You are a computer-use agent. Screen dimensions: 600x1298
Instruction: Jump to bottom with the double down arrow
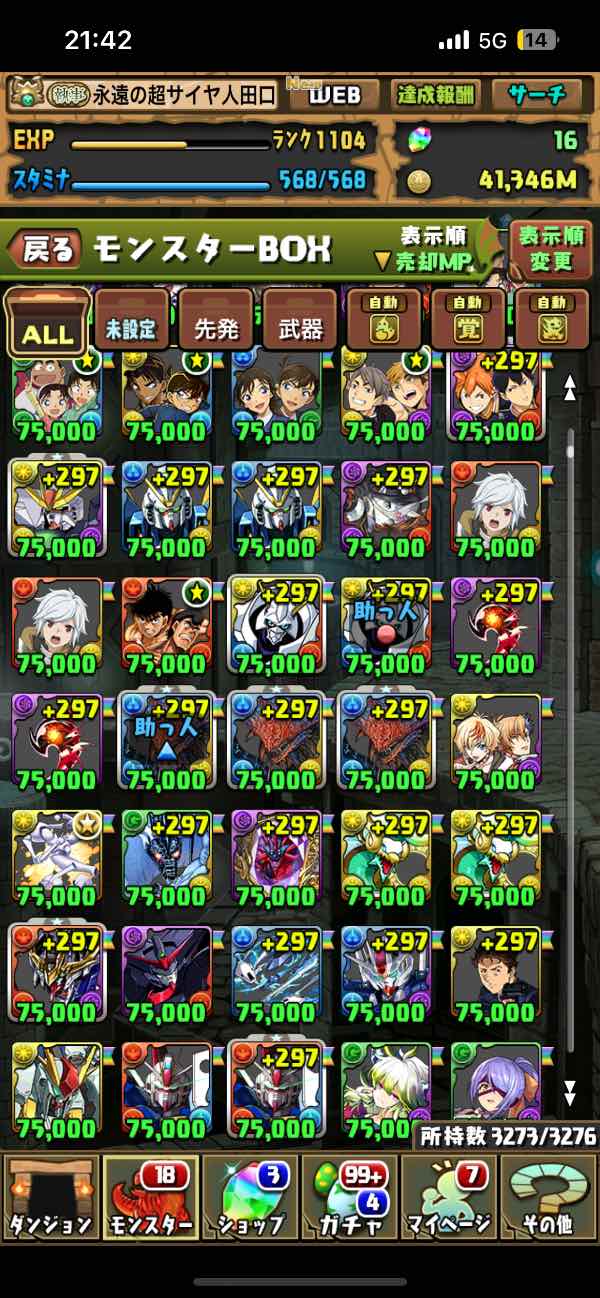(x=570, y=1089)
